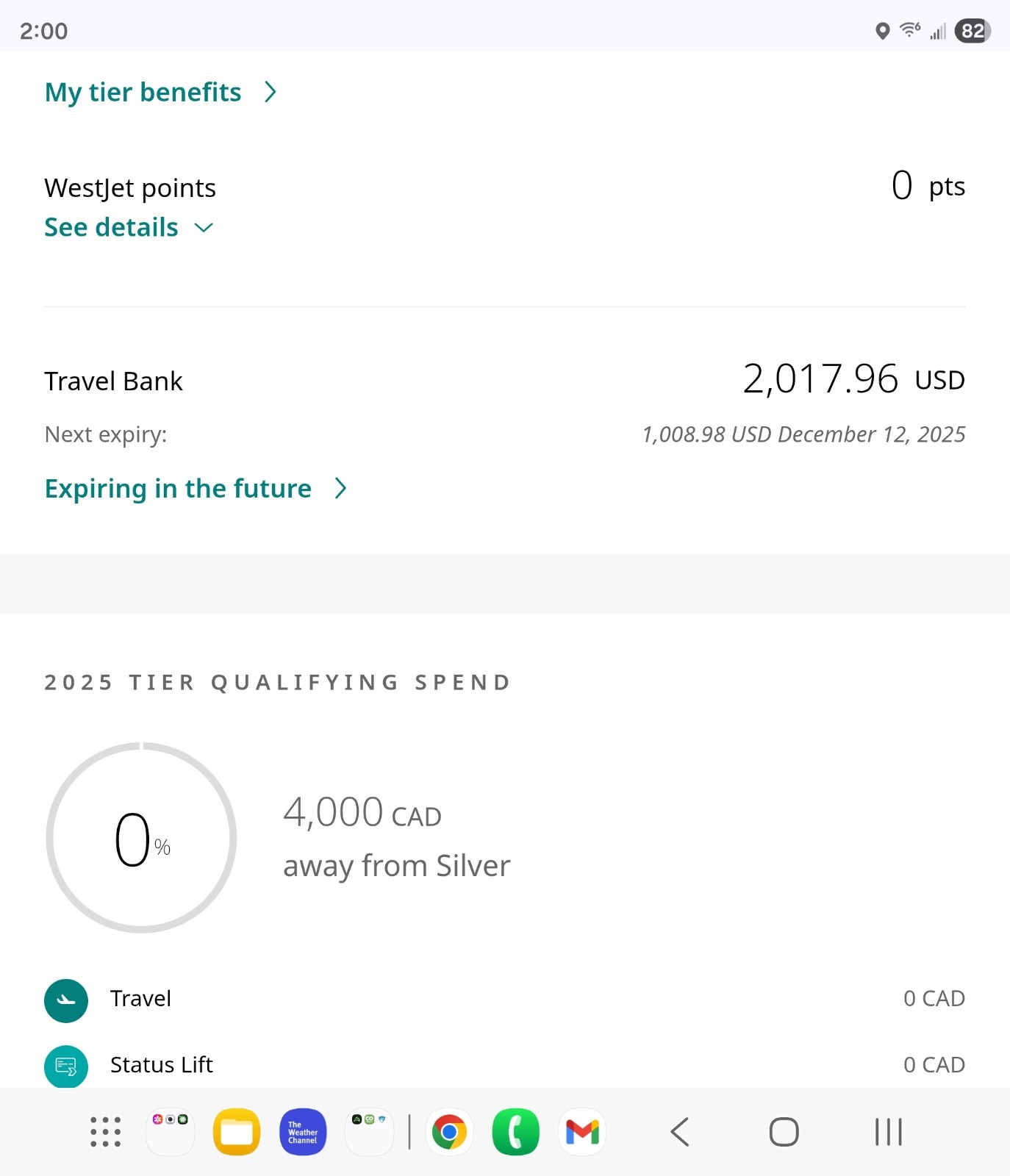Open Google Chrome from the dock
Viewport: 1010px width, 1176px height.
[x=449, y=1132]
